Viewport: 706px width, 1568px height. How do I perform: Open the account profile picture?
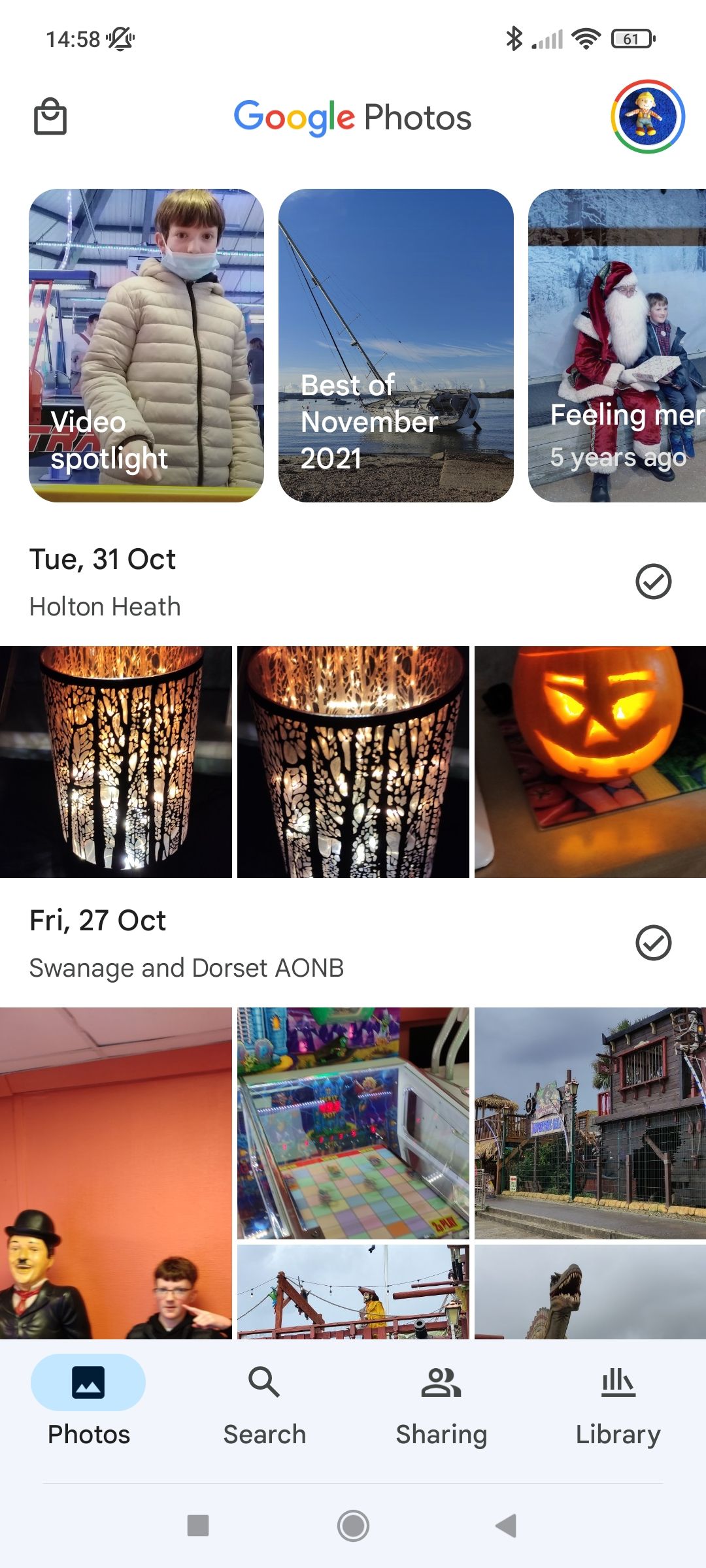pos(647,117)
